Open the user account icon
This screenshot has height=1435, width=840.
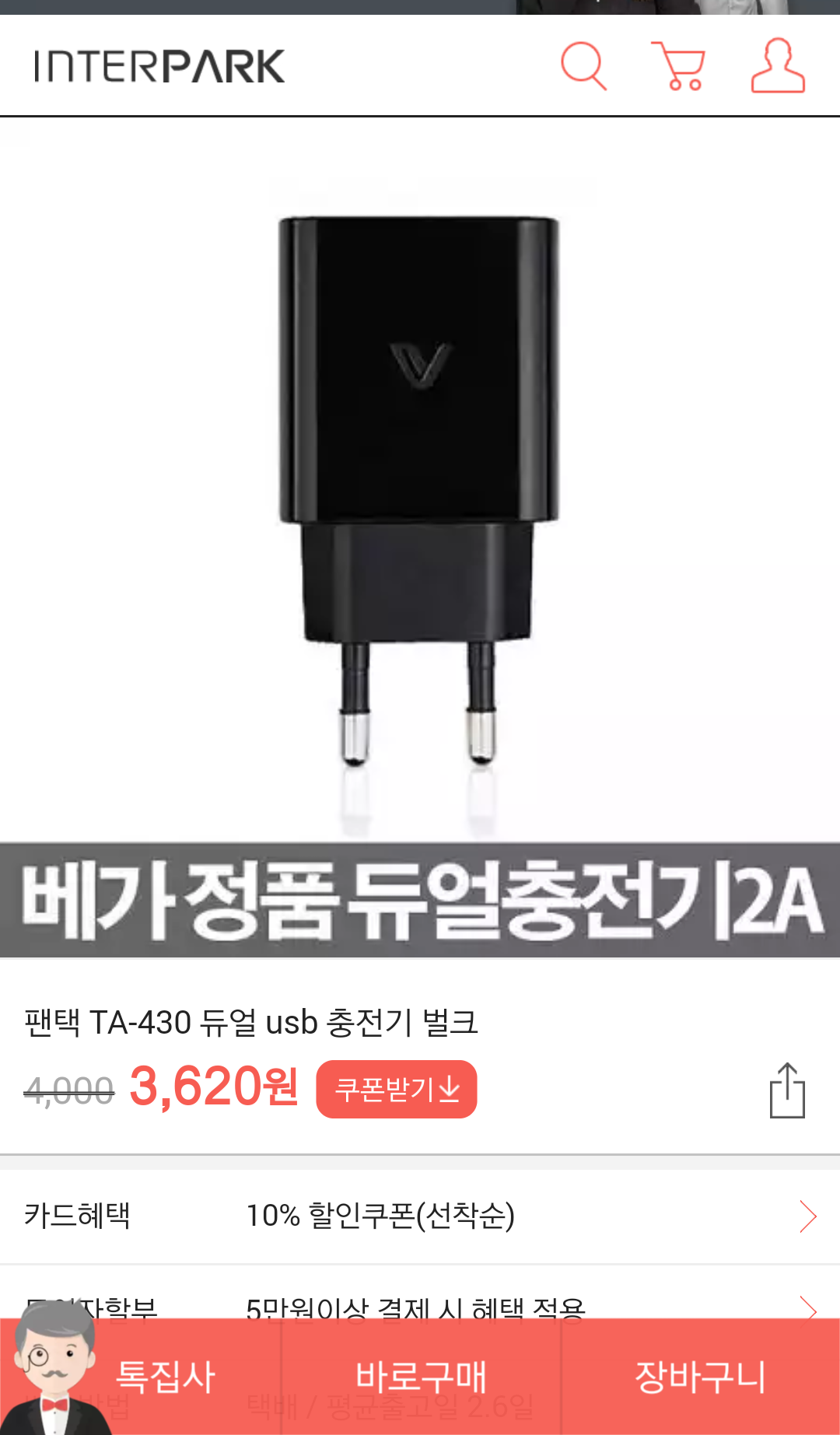coord(777,67)
